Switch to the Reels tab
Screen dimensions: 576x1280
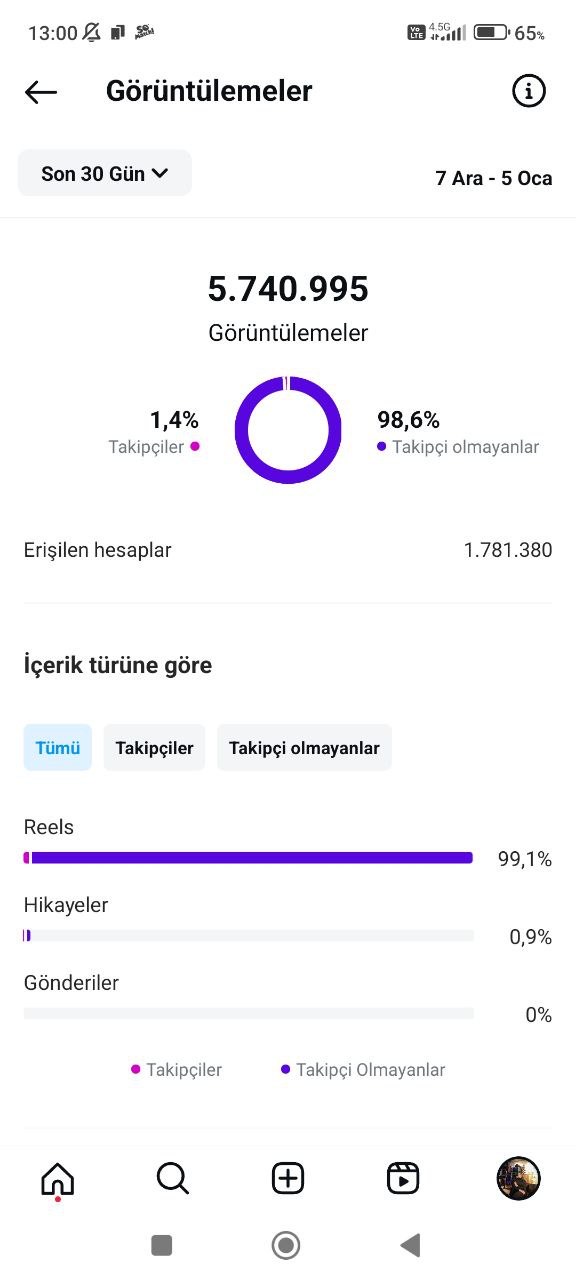click(403, 1179)
